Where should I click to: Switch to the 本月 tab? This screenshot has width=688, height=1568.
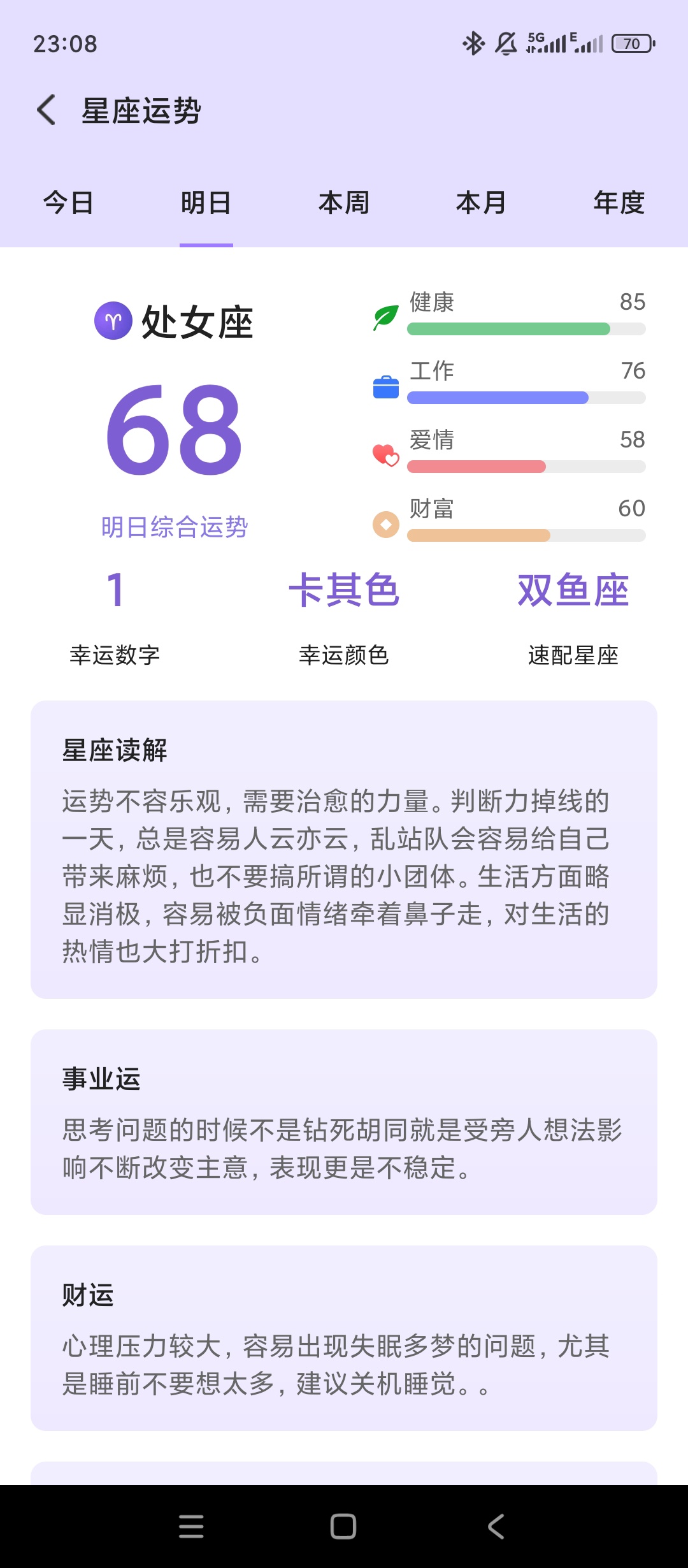(482, 203)
